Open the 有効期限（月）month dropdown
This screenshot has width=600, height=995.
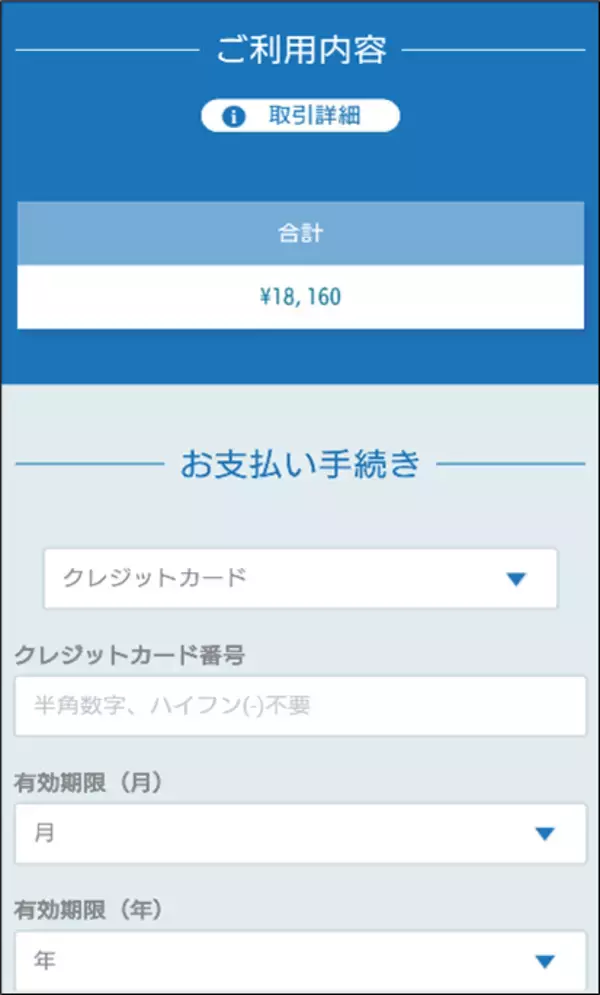coord(300,833)
